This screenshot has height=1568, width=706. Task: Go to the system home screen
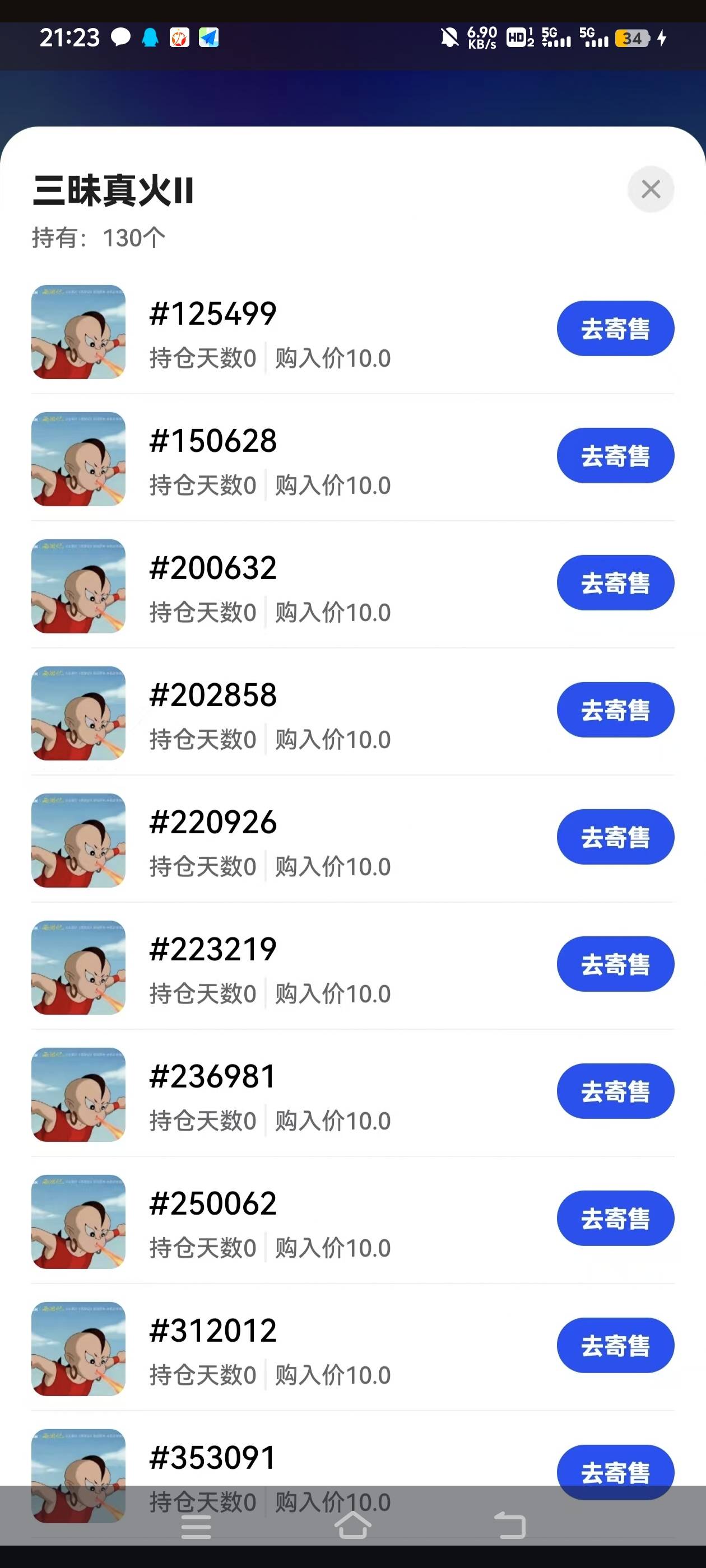pos(352,1526)
